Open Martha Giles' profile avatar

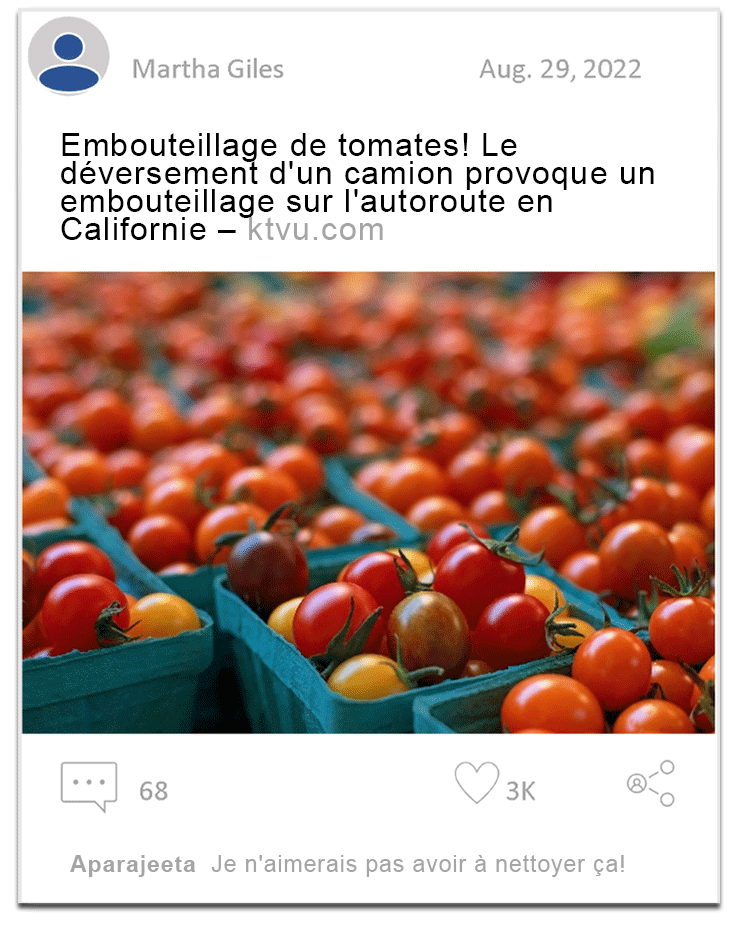coord(68,57)
